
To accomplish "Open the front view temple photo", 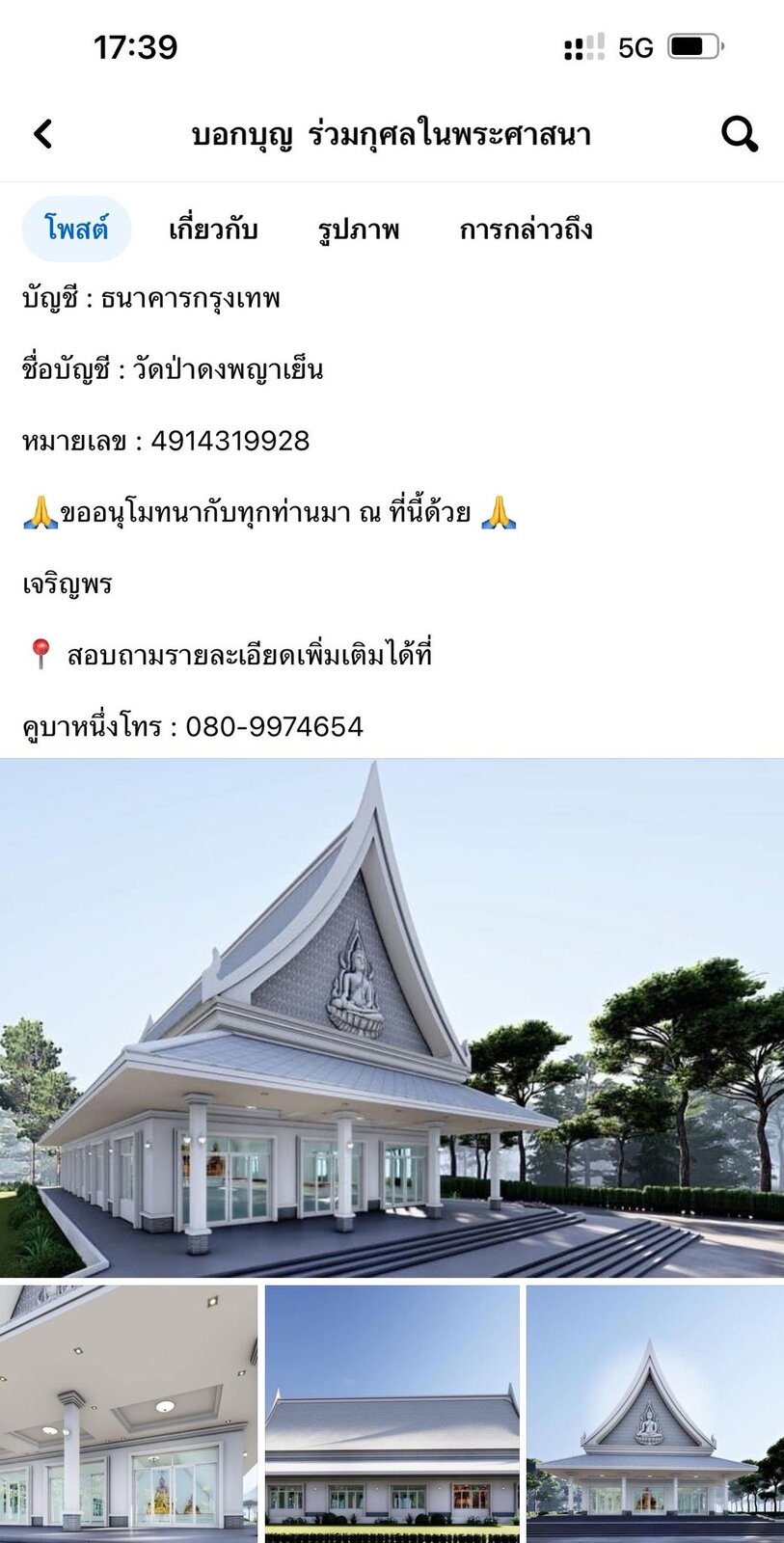I will [x=655, y=1414].
